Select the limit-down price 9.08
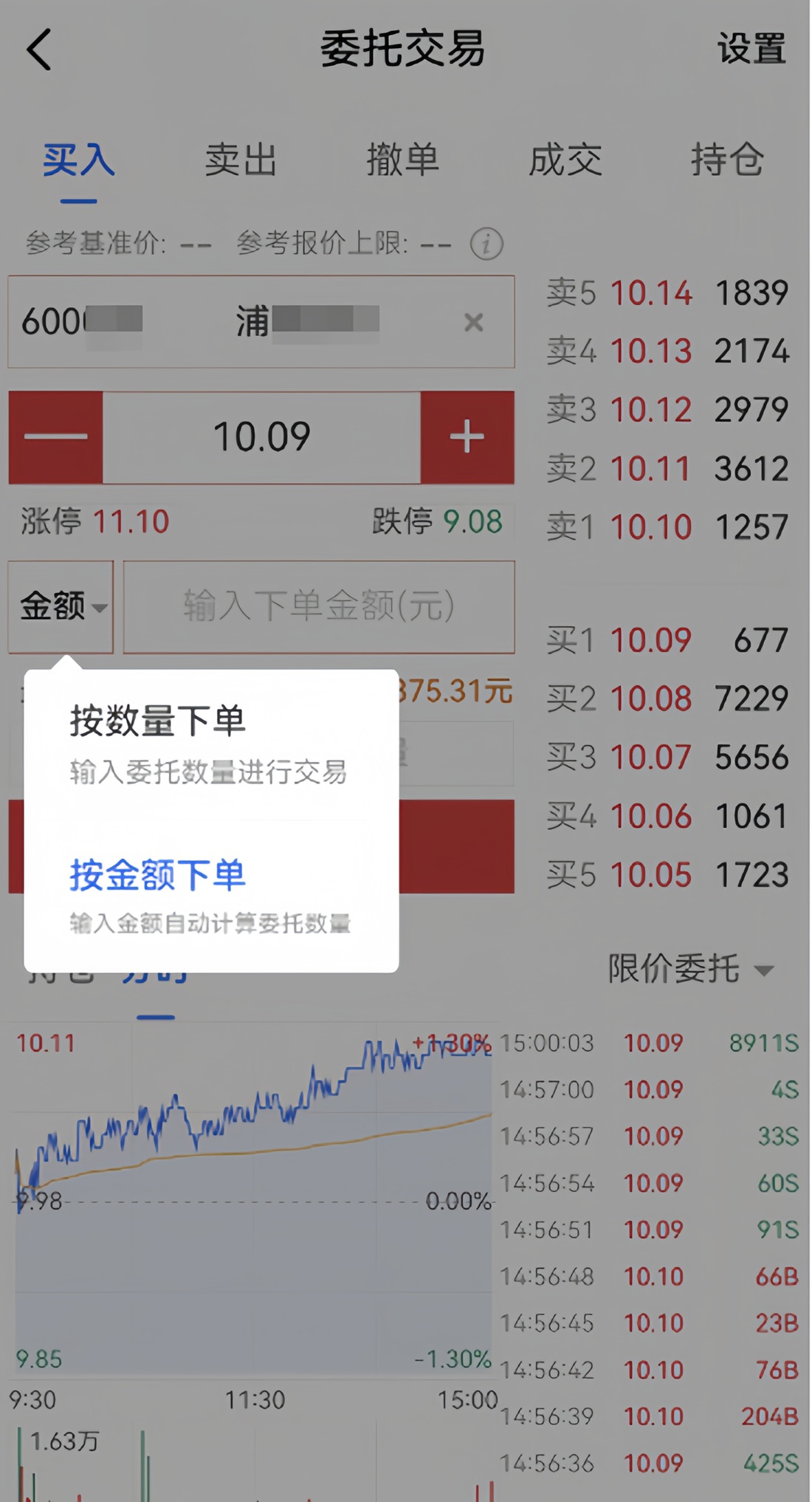Viewport: 812px width, 1502px height. click(472, 521)
